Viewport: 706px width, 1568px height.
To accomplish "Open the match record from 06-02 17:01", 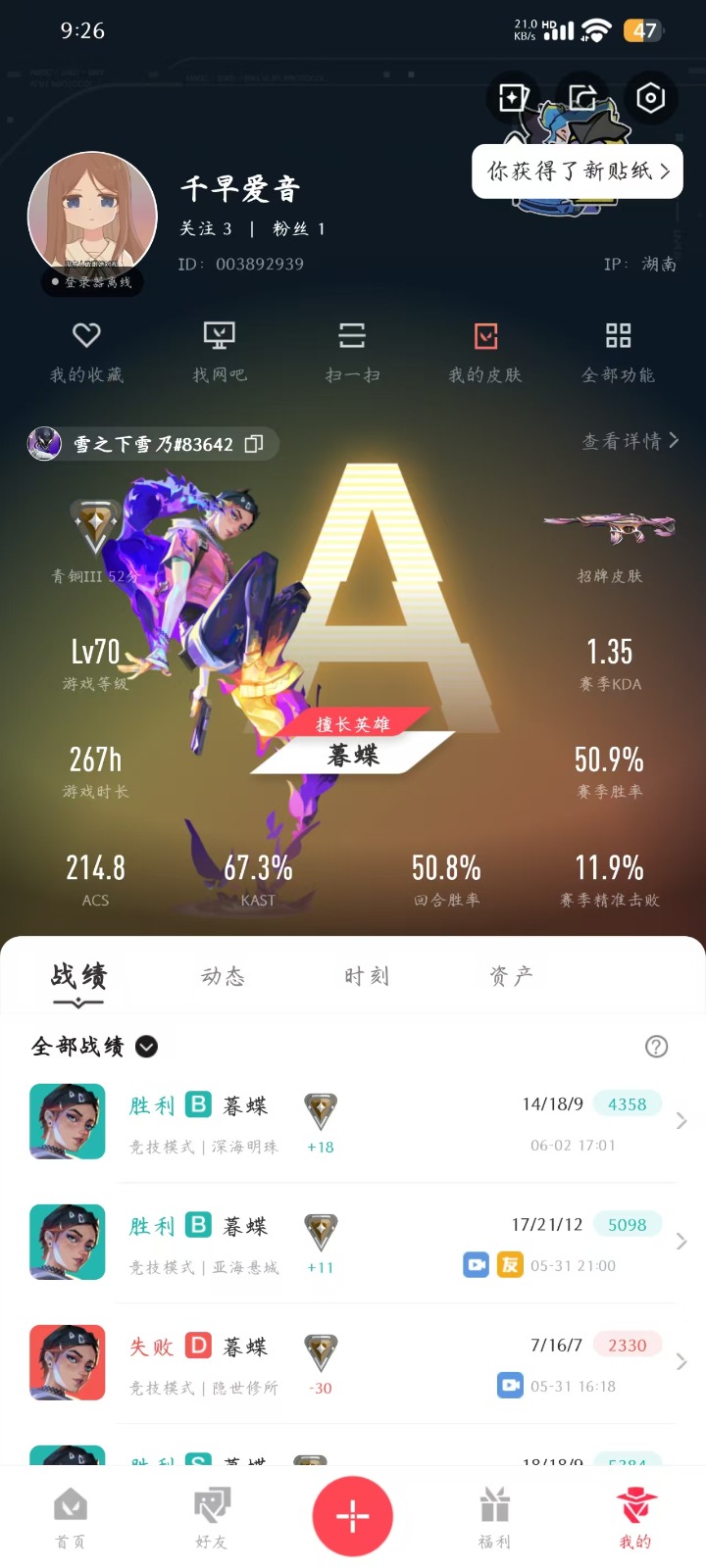I will pyautogui.click(x=353, y=1122).
